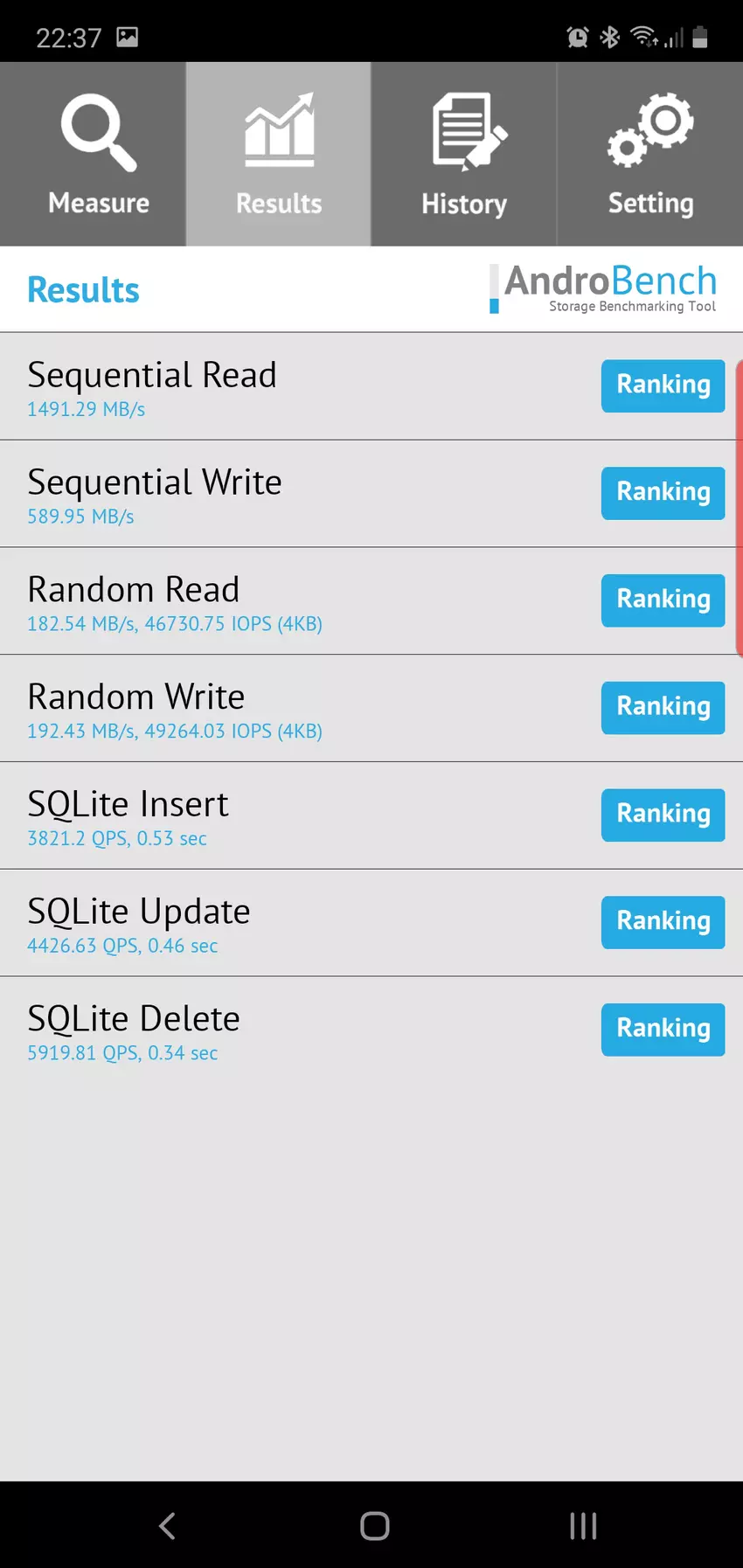The width and height of the screenshot is (743, 1568).
Task: Open the History tab
Action: (464, 155)
